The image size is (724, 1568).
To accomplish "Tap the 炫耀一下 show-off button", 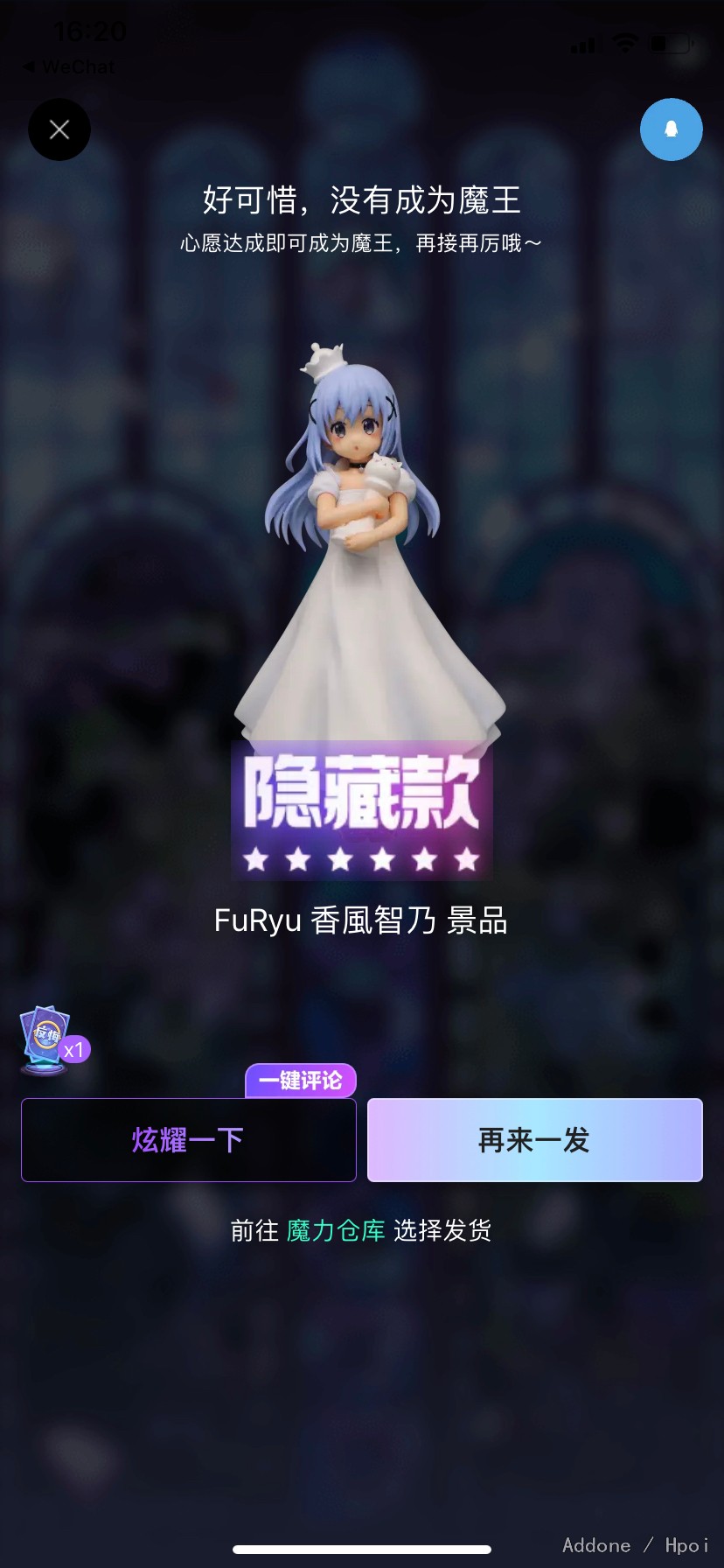I will tap(189, 1140).
